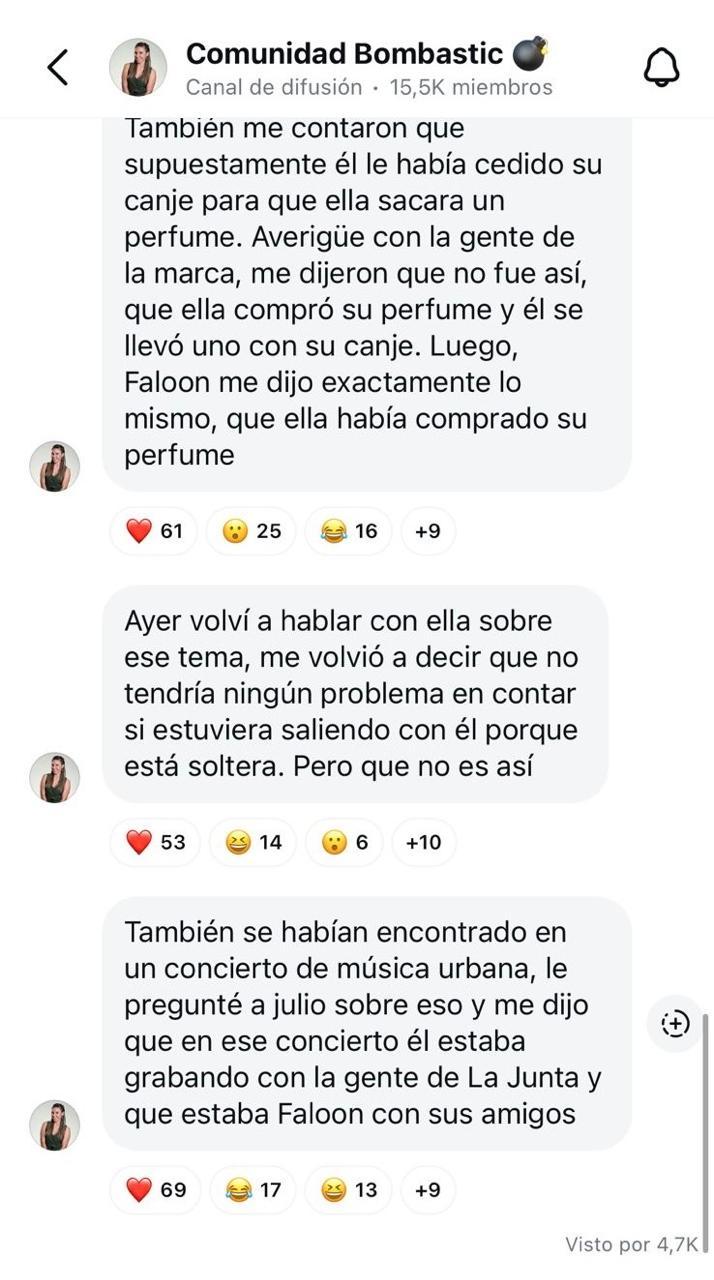Viewport: 714px width, 1280px height.
Task: Show the +10 more reactions
Action: (x=423, y=842)
